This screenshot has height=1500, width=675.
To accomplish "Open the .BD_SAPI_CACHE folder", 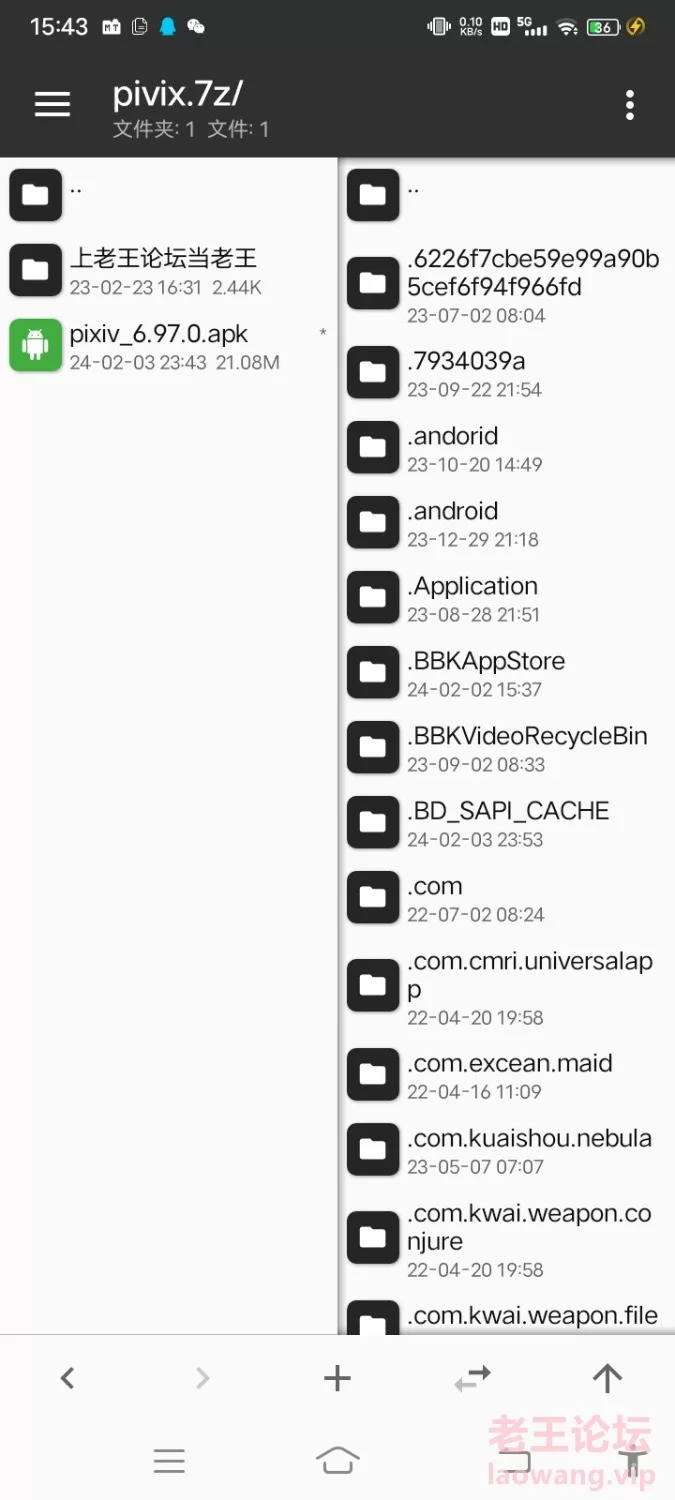I will (x=505, y=823).
